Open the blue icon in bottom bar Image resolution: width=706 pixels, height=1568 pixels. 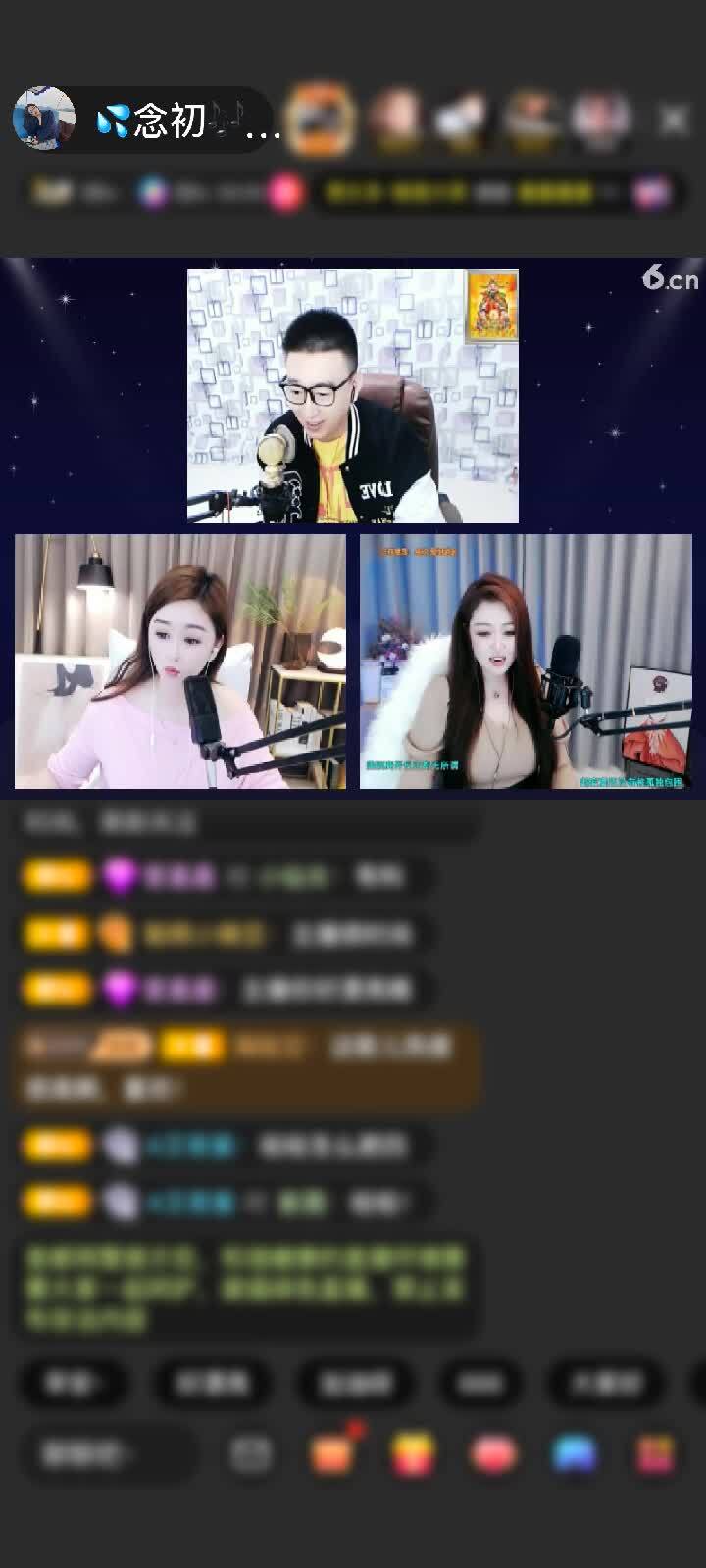point(575,1454)
